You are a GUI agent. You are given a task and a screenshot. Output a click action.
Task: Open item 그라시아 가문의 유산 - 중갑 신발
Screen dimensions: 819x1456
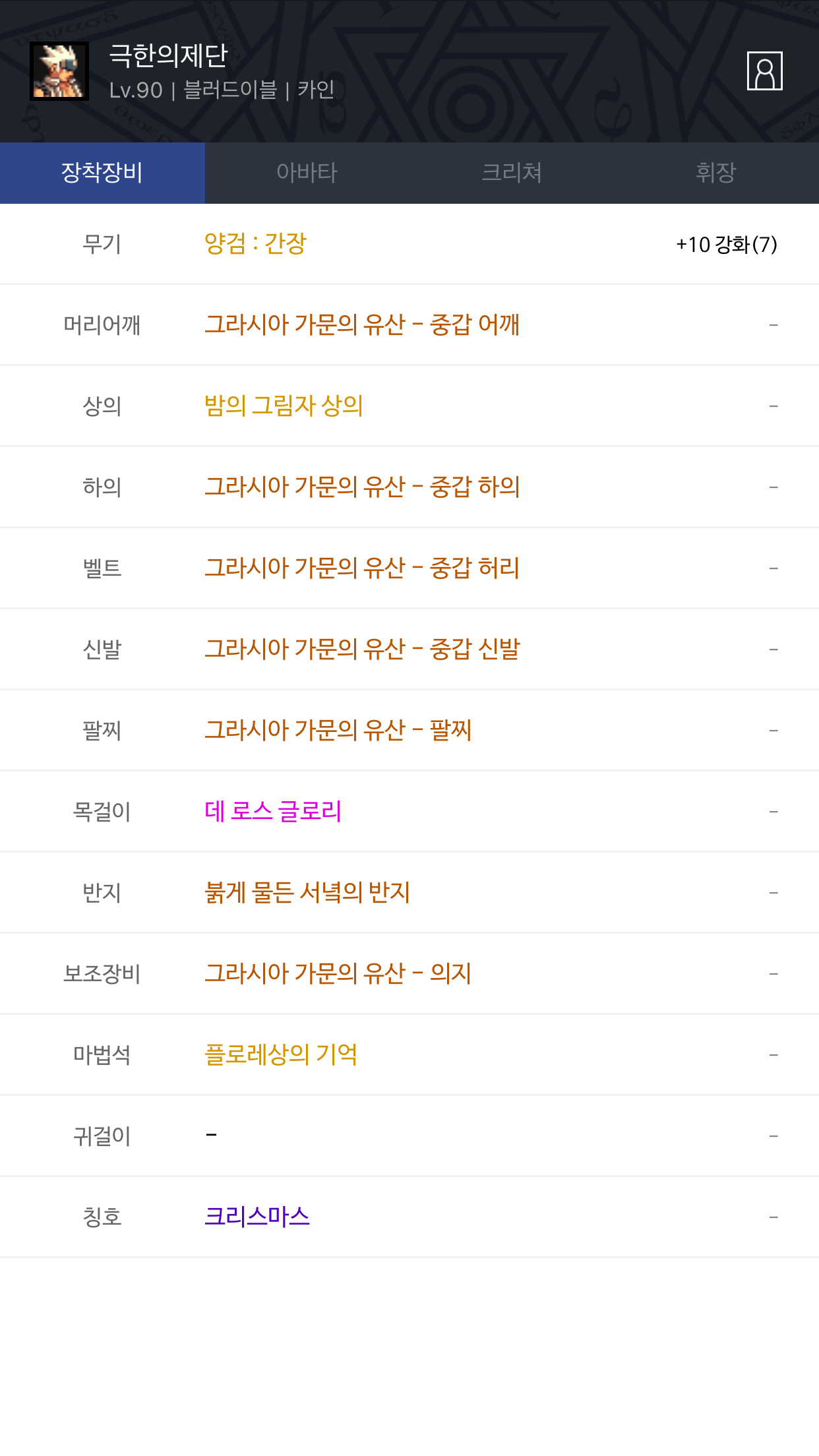362,649
